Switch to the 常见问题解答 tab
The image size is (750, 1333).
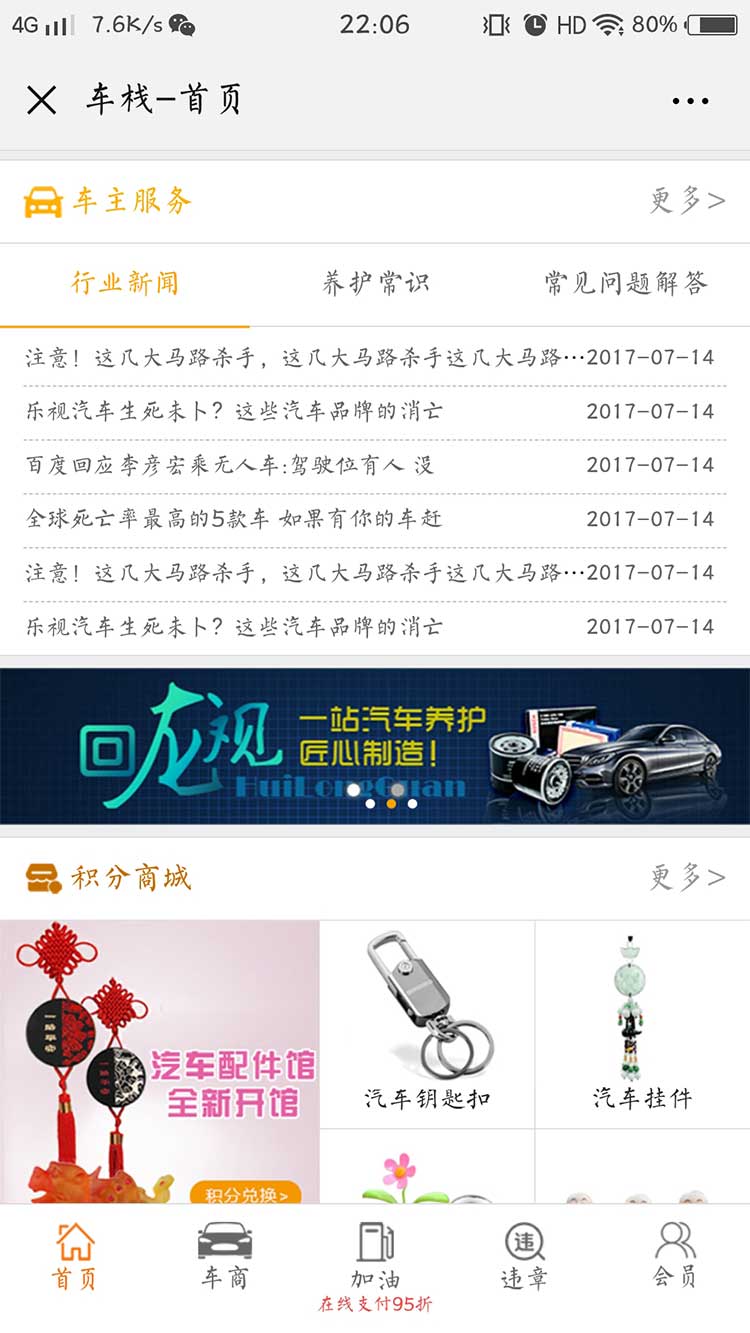pyautogui.click(x=625, y=283)
